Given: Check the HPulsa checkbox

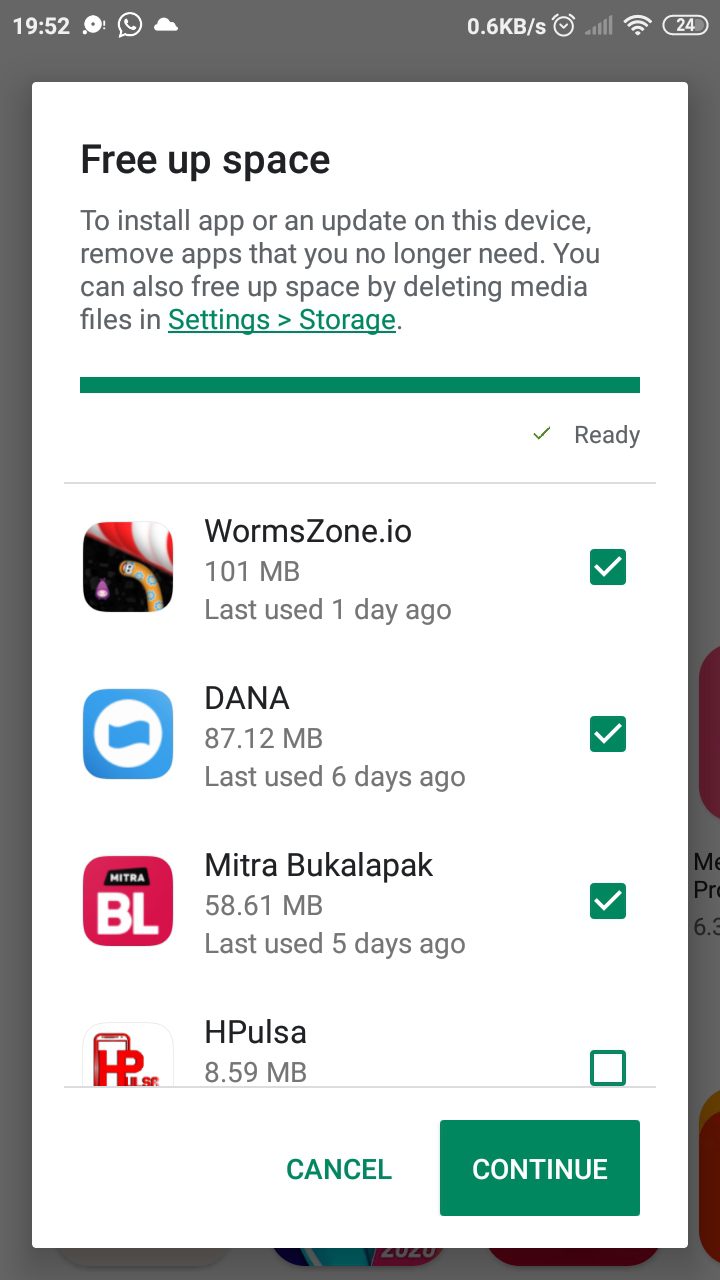Looking at the screenshot, I should (608, 1068).
